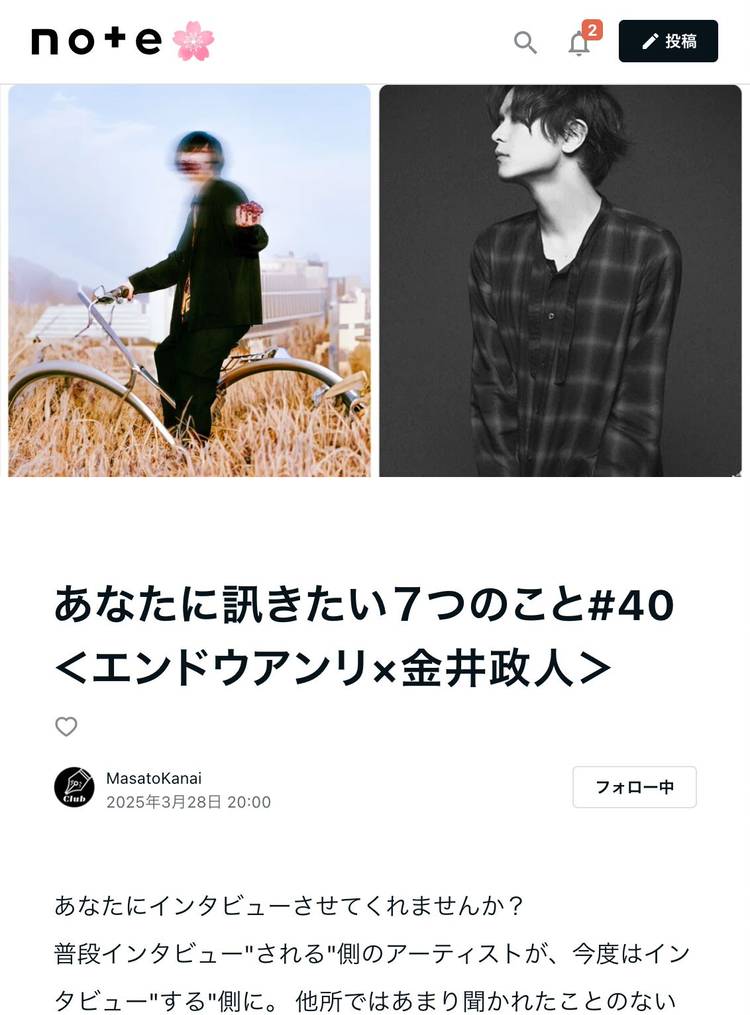Tap the 投稿 post button
This screenshot has width=750, height=1015.
pyautogui.click(x=668, y=41)
